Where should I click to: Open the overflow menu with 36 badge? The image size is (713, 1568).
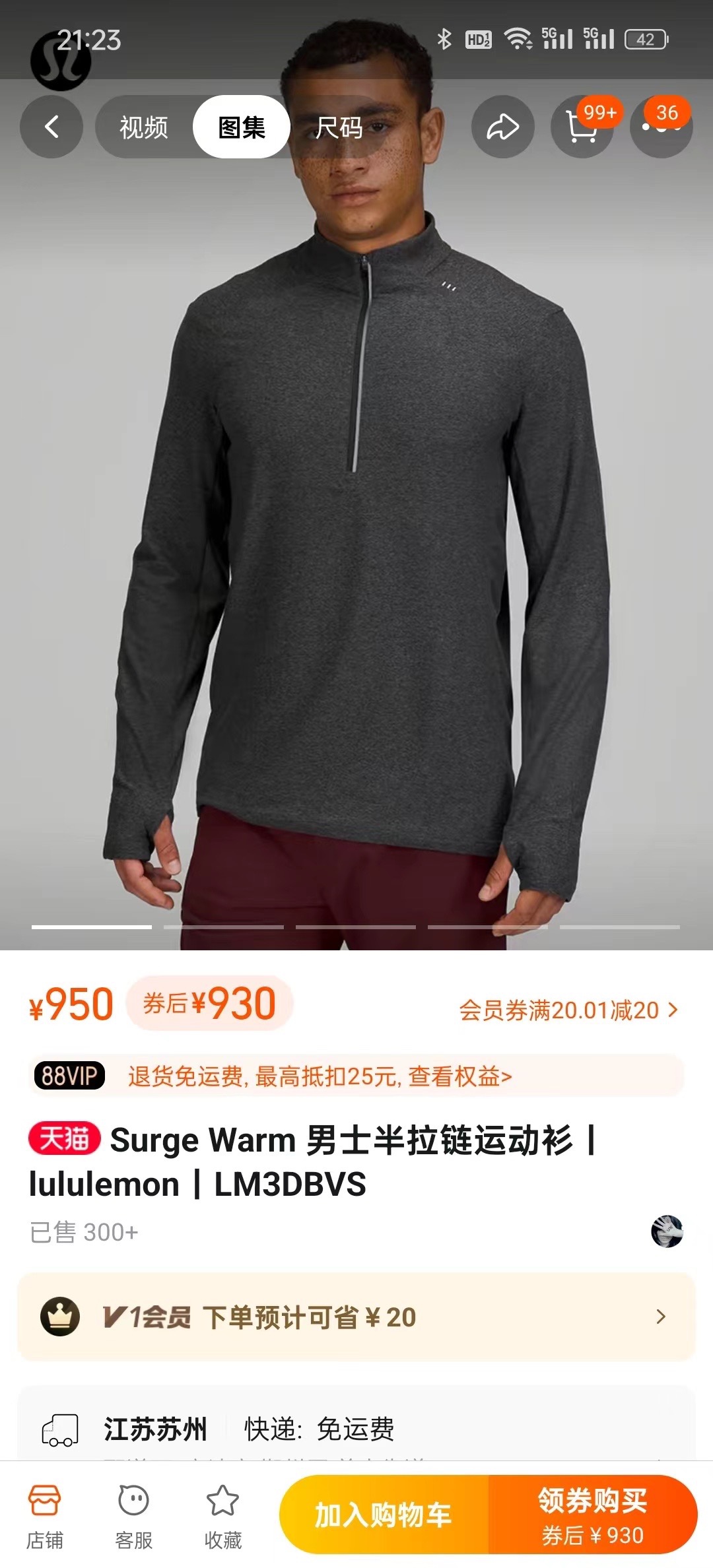tap(661, 127)
